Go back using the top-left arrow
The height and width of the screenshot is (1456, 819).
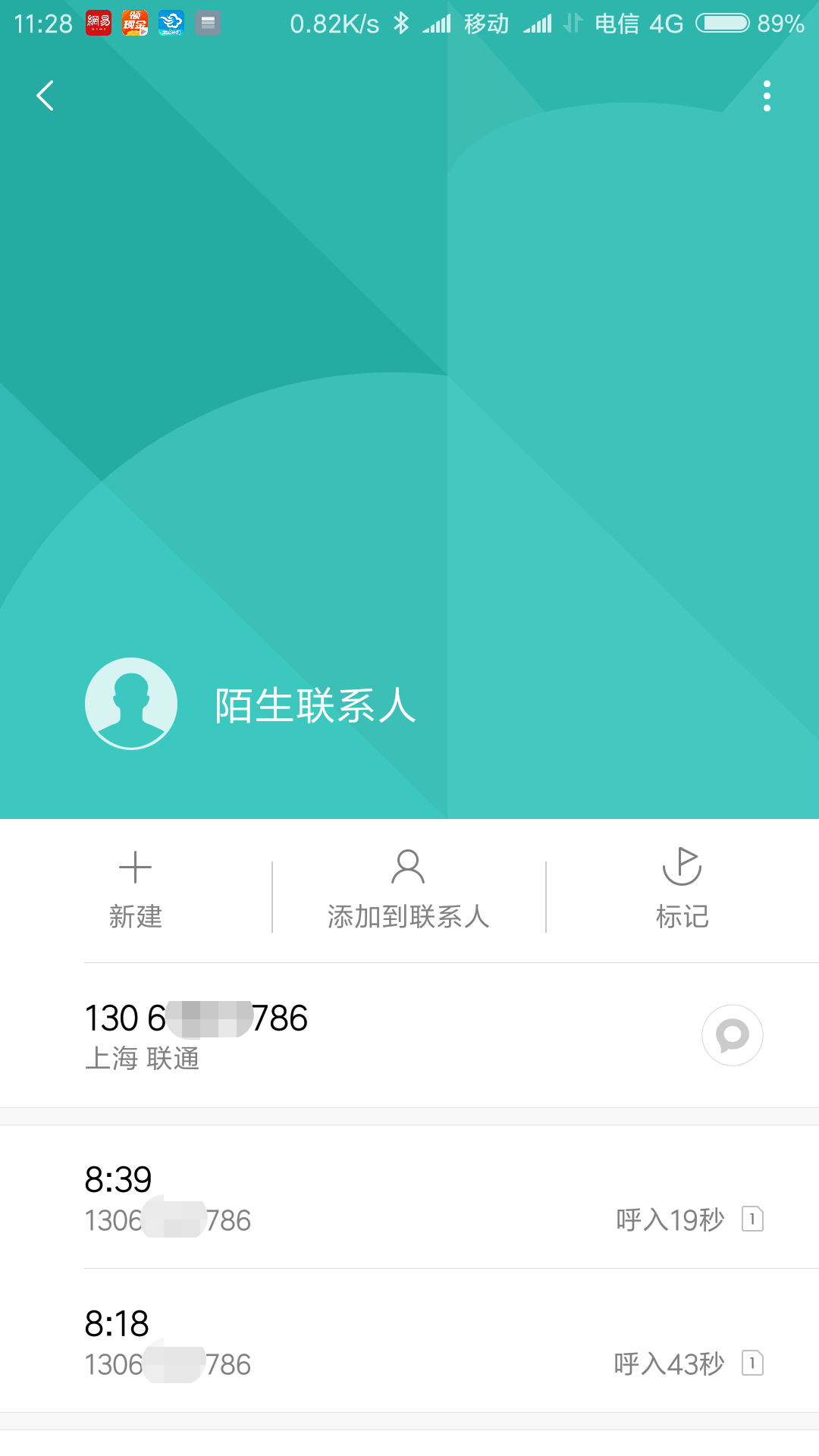tap(45, 96)
